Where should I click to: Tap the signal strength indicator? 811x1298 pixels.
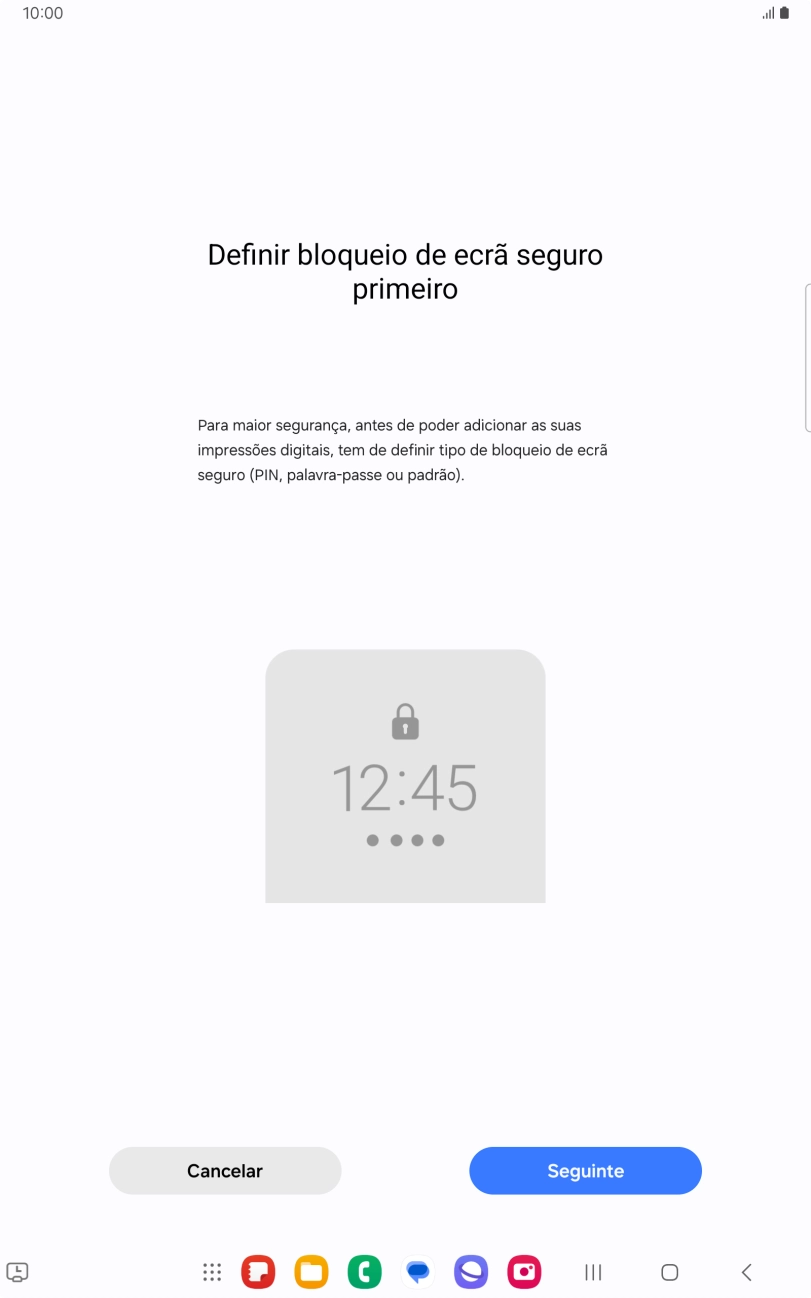coord(768,14)
